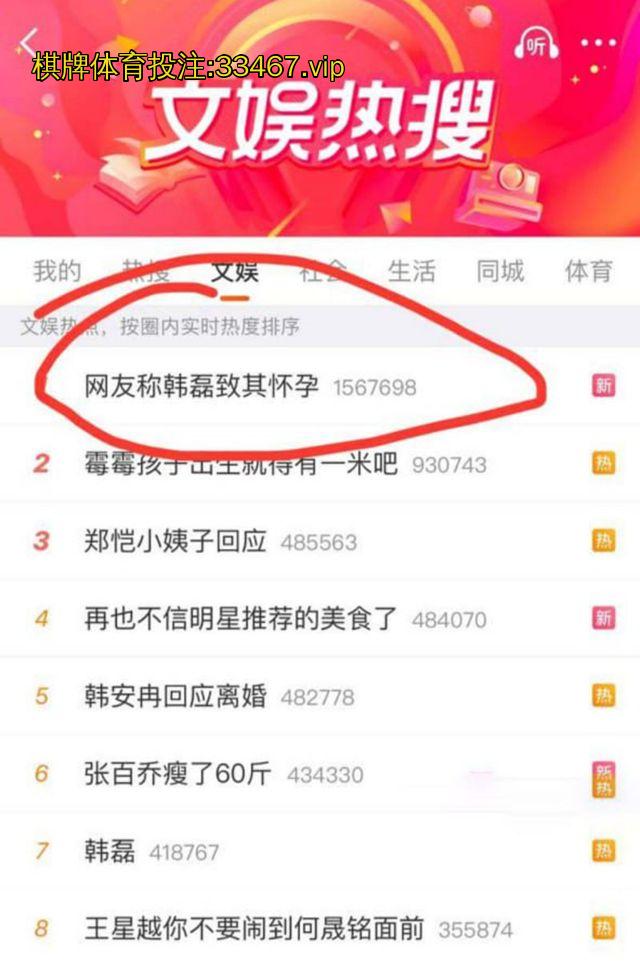The image size is (640, 961).
Task: Switch to the 体育 tab
Action: pyautogui.click(x=588, y=271)
